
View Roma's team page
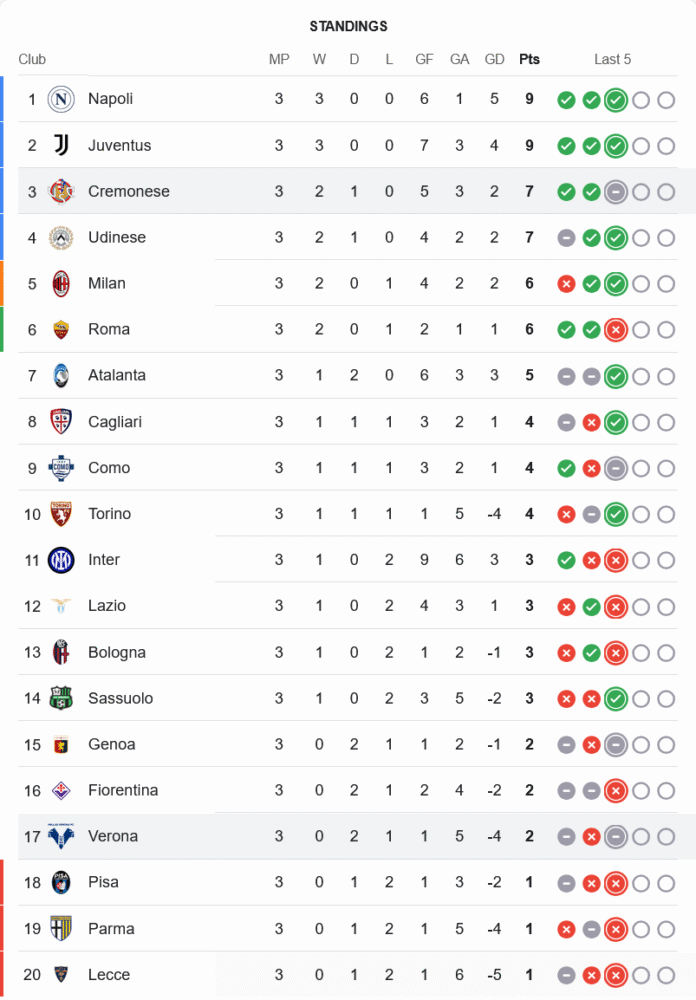click(108, 329)
